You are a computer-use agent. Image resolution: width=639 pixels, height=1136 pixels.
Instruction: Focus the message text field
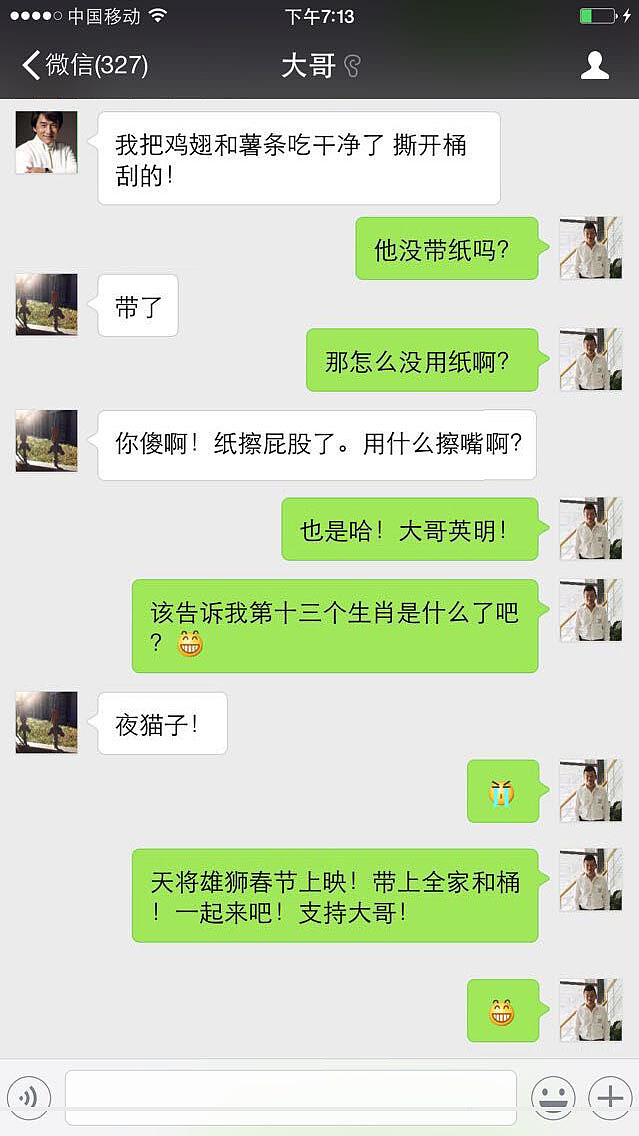click(290, 1097)
